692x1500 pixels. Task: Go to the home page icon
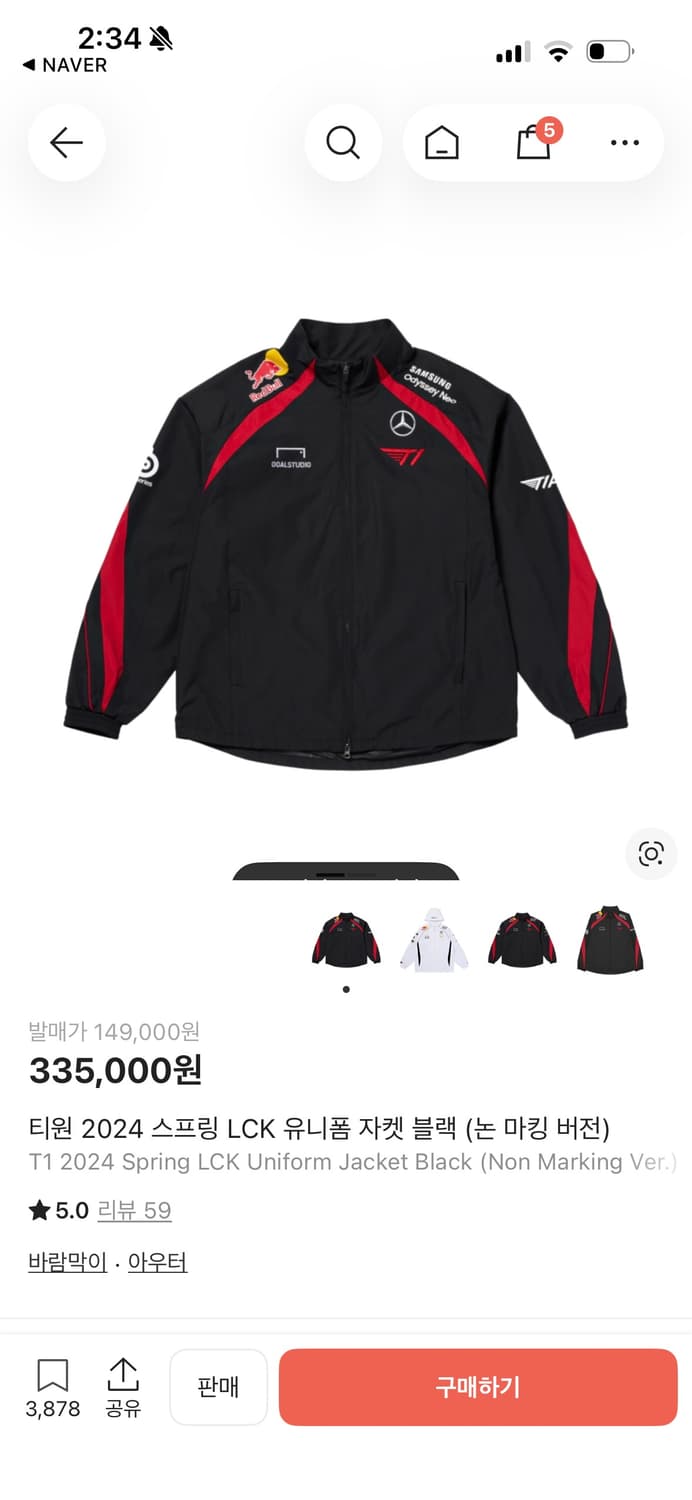(441, 144)
